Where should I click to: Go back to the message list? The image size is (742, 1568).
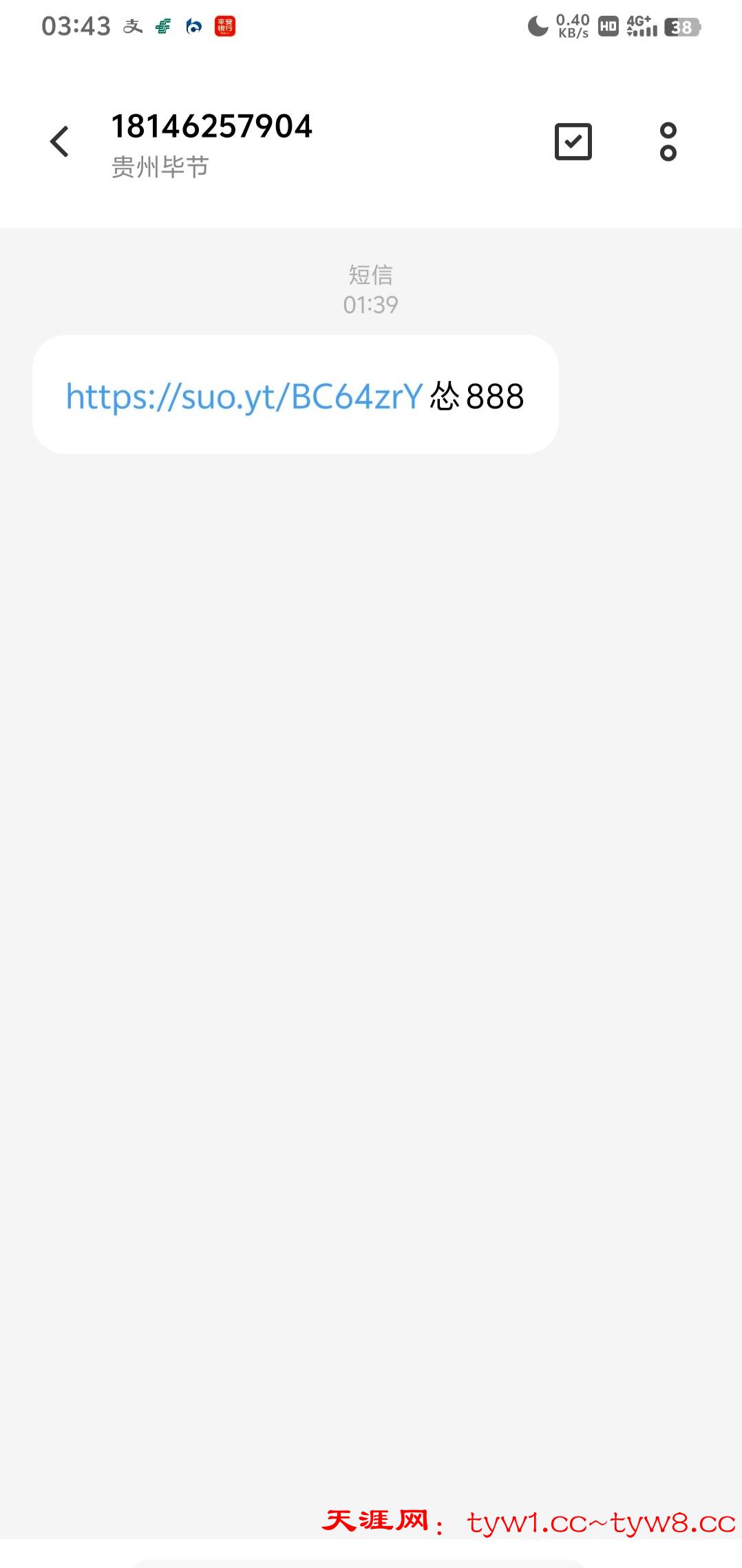click(x=61, y=142)
